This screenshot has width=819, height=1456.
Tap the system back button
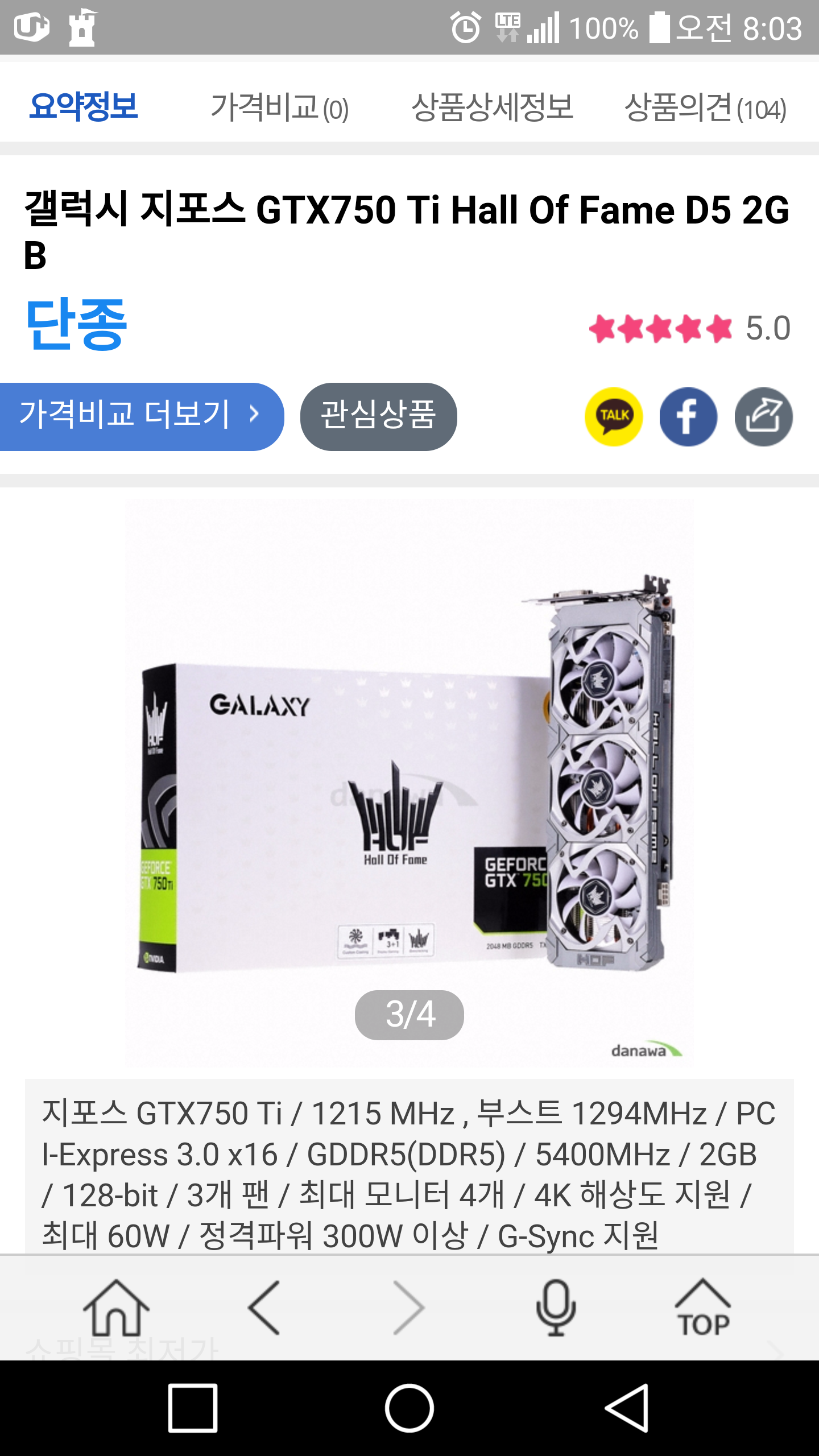tap(626, 1408)
